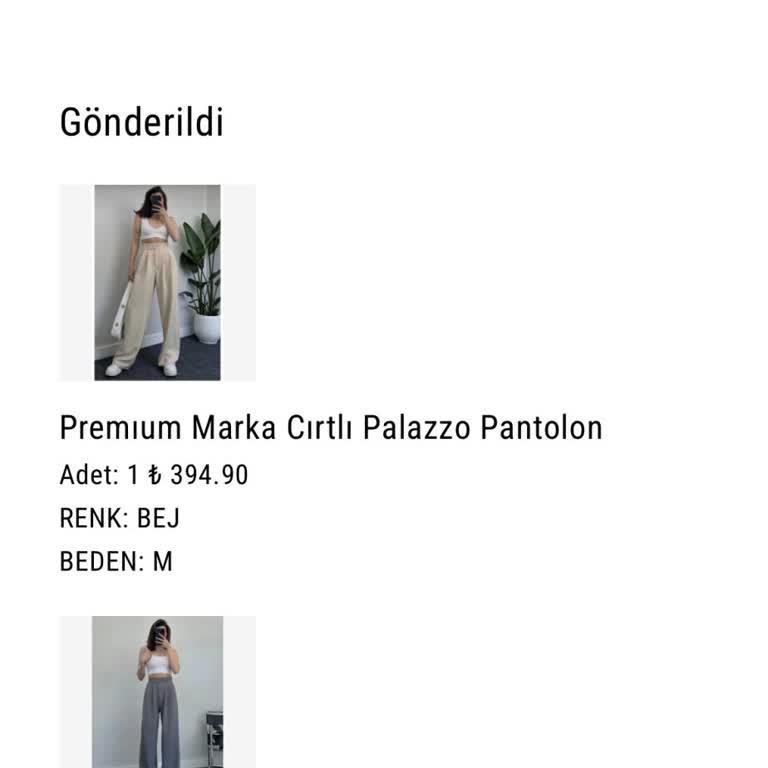Open the beige Palazzo Pantolon product photo
Image resolution: width=768 pixels, height=768 pixels.
pyautogui.click(x=157, y=282)
